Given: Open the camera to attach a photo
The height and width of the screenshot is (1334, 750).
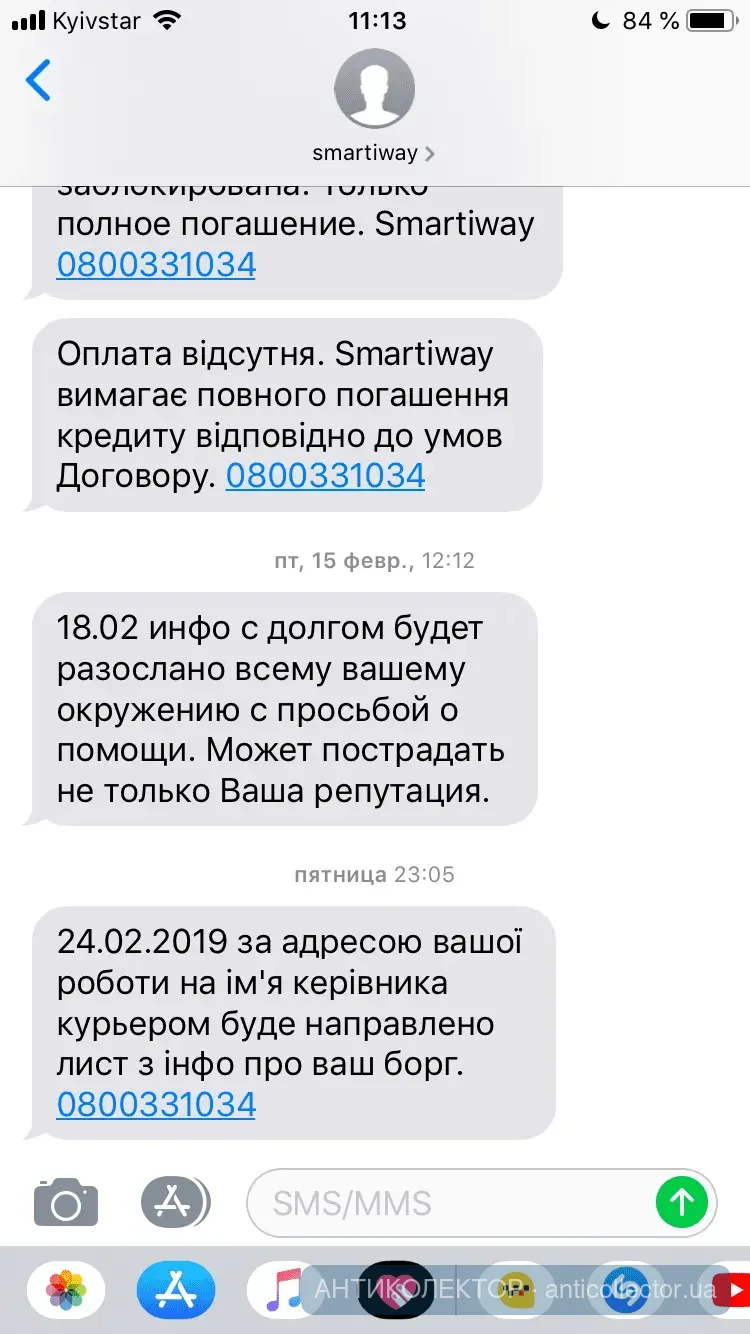Looking at the screenshot, I should [x=66, y=1201].
